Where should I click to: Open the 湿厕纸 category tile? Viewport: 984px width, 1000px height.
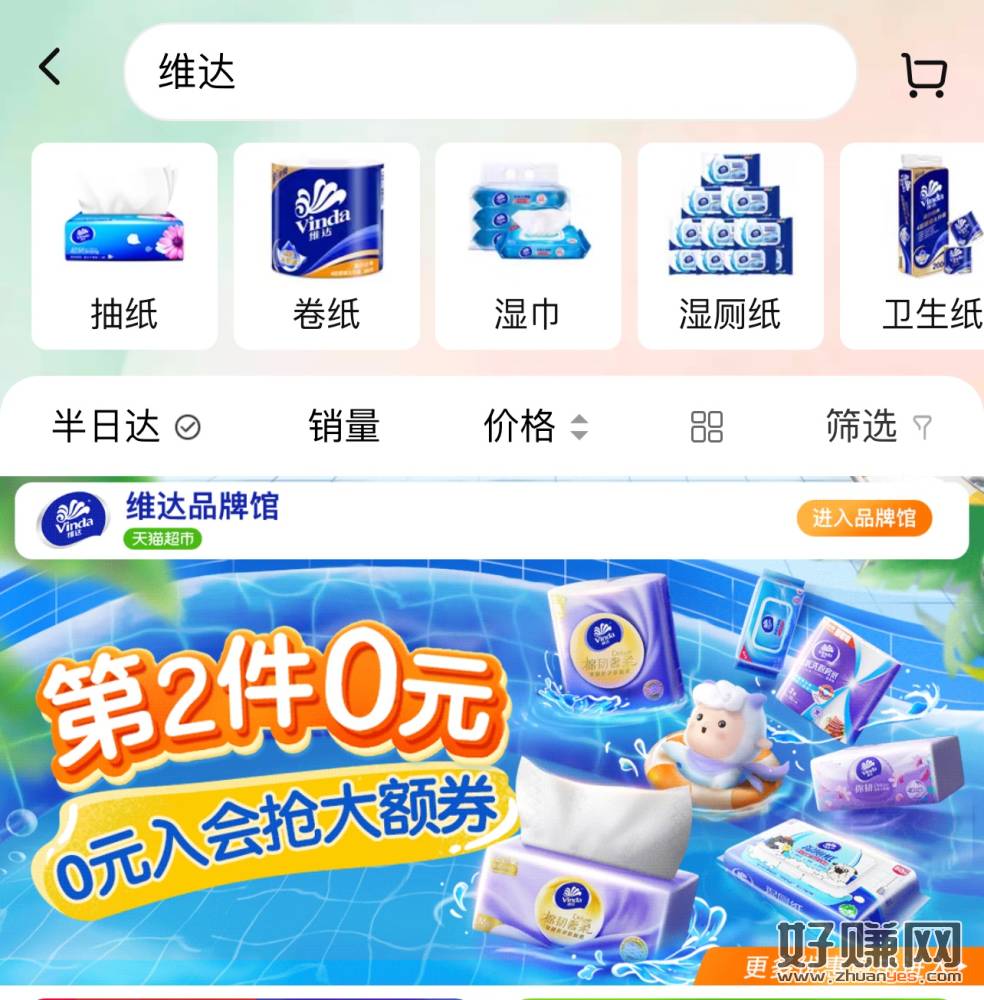click(730, 246)
